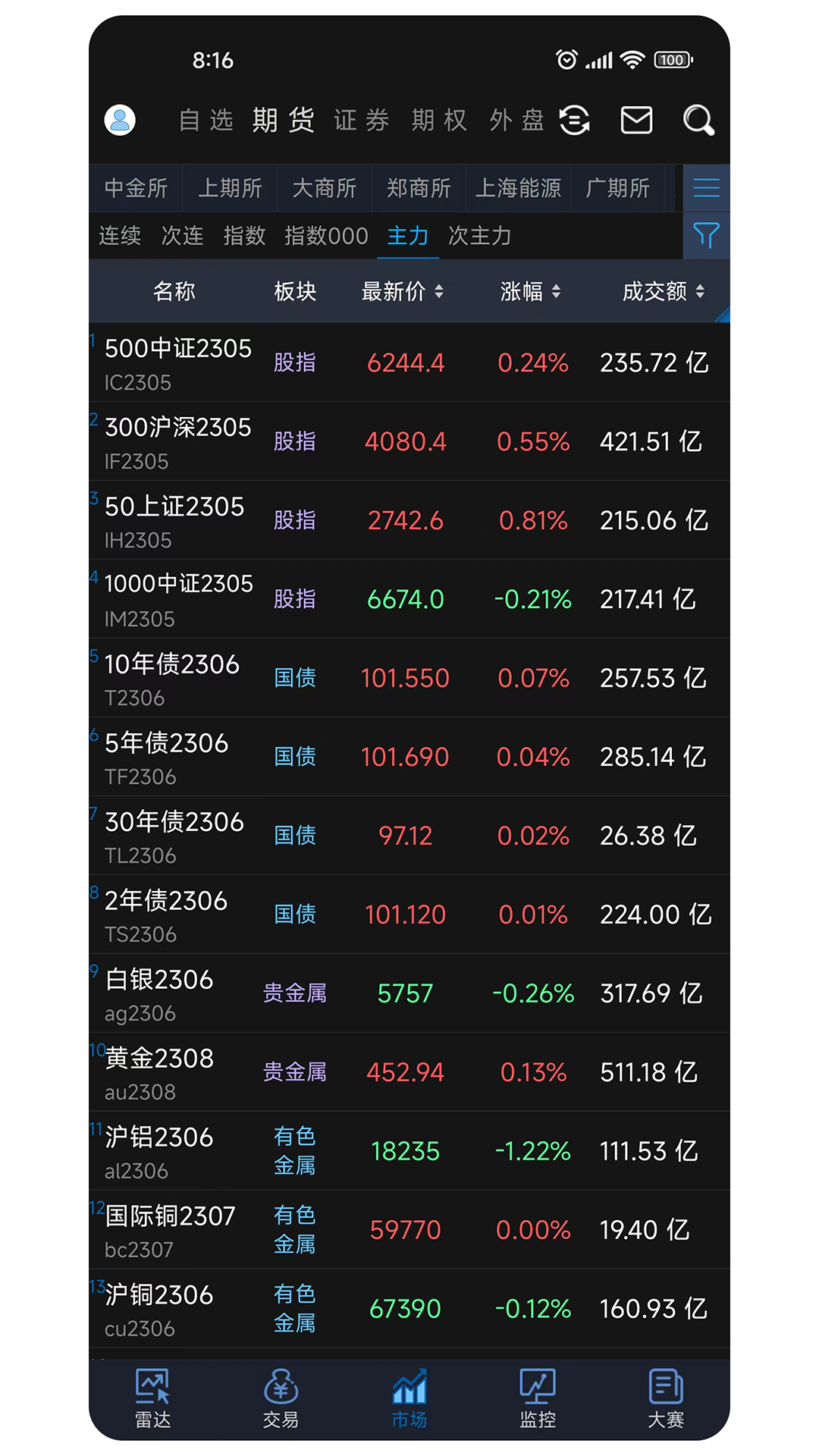Open the mail inbox icon
Screen dimensions: 819x1456
636,120
